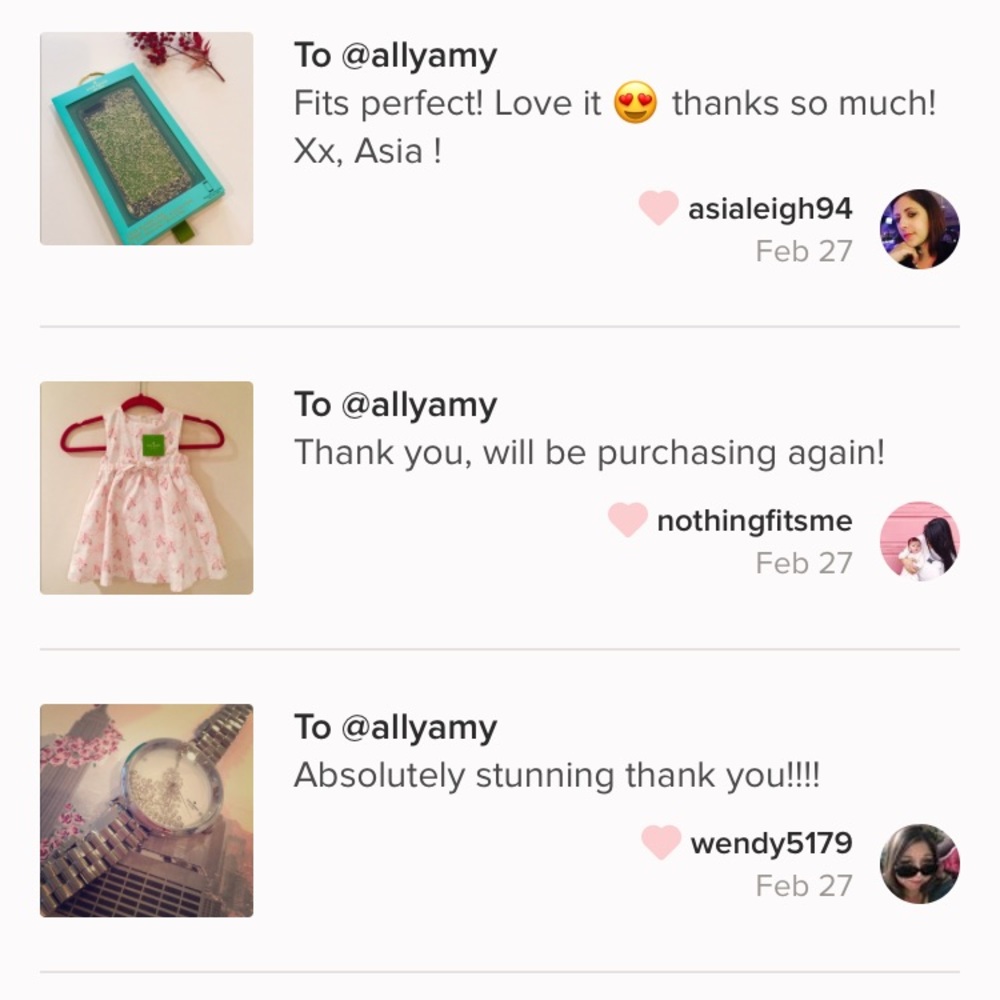Open the phone case listing photo
This screenshot has height=1000, width=1000.
(146, 138)
